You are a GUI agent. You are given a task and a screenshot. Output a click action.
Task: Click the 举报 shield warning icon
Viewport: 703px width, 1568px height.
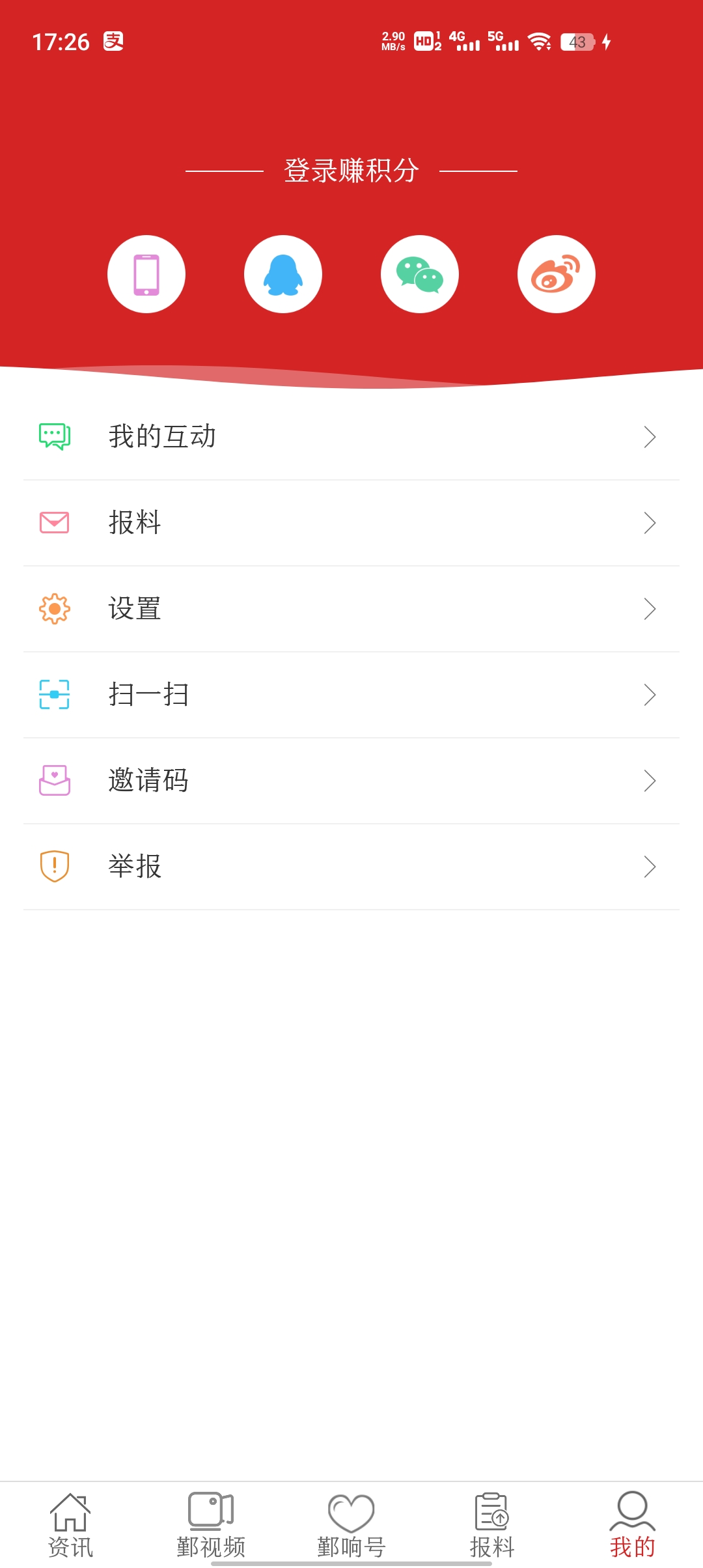55,866
